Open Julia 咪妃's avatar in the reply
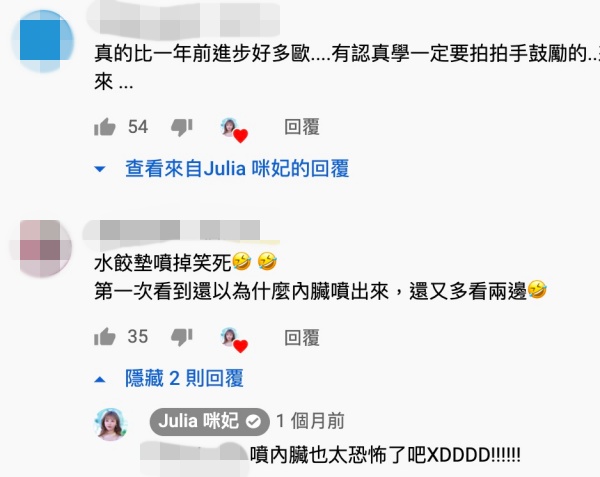 [x=110, y=423]
